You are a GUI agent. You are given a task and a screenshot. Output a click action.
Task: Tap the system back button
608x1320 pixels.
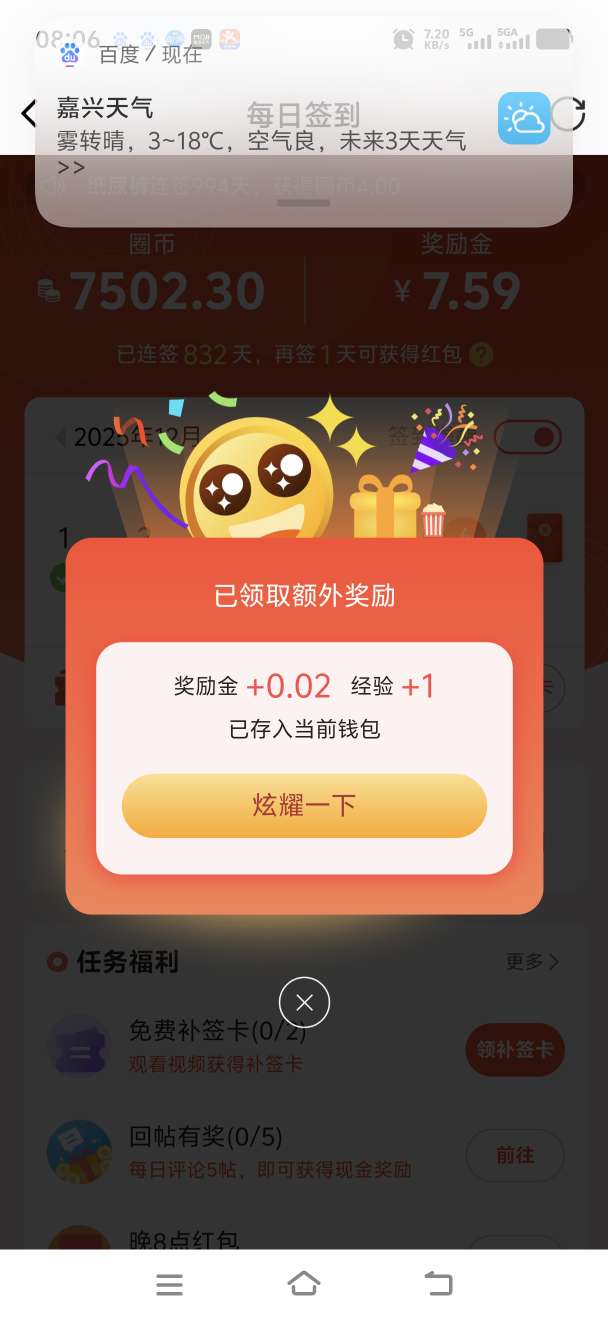[438, 1284]
